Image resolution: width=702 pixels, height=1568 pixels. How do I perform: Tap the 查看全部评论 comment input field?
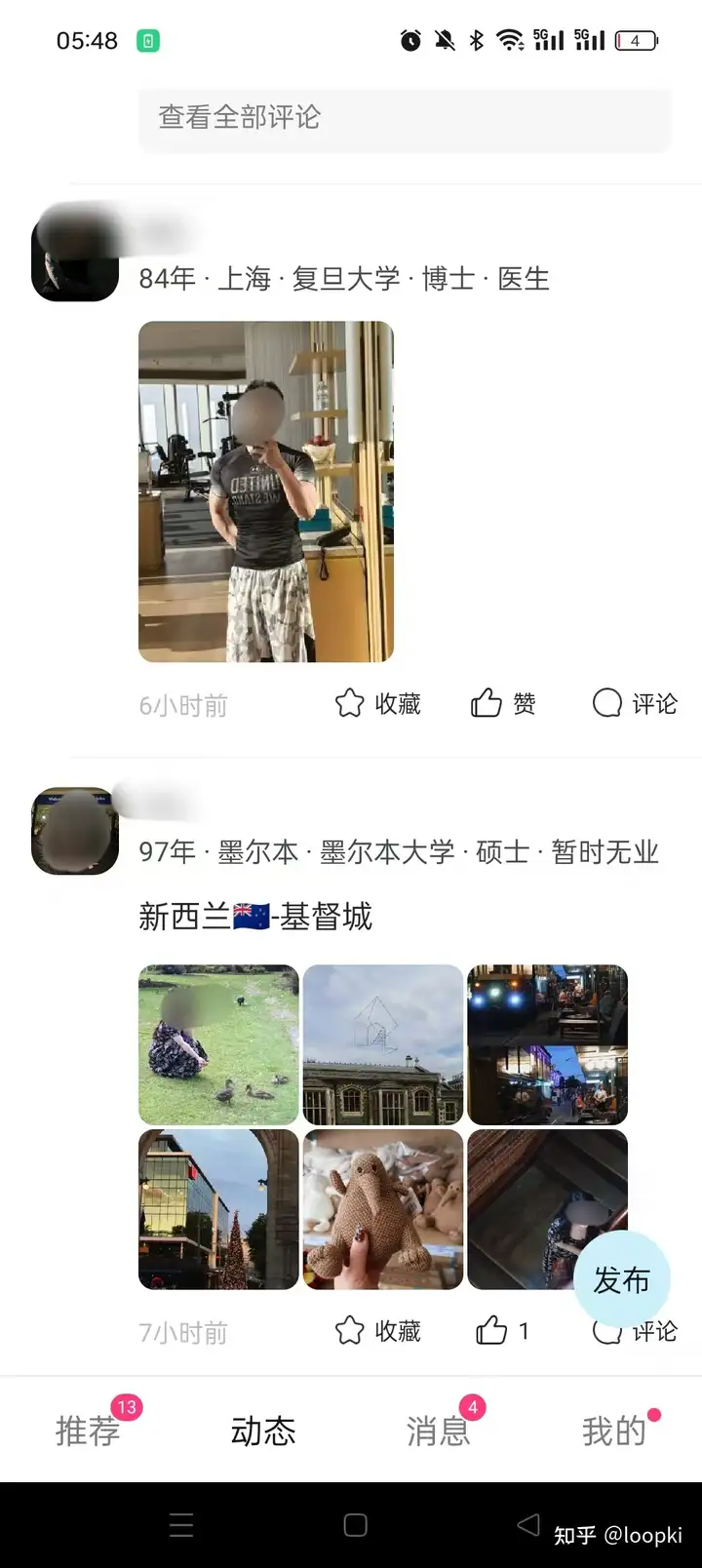(x=405, y=119)
